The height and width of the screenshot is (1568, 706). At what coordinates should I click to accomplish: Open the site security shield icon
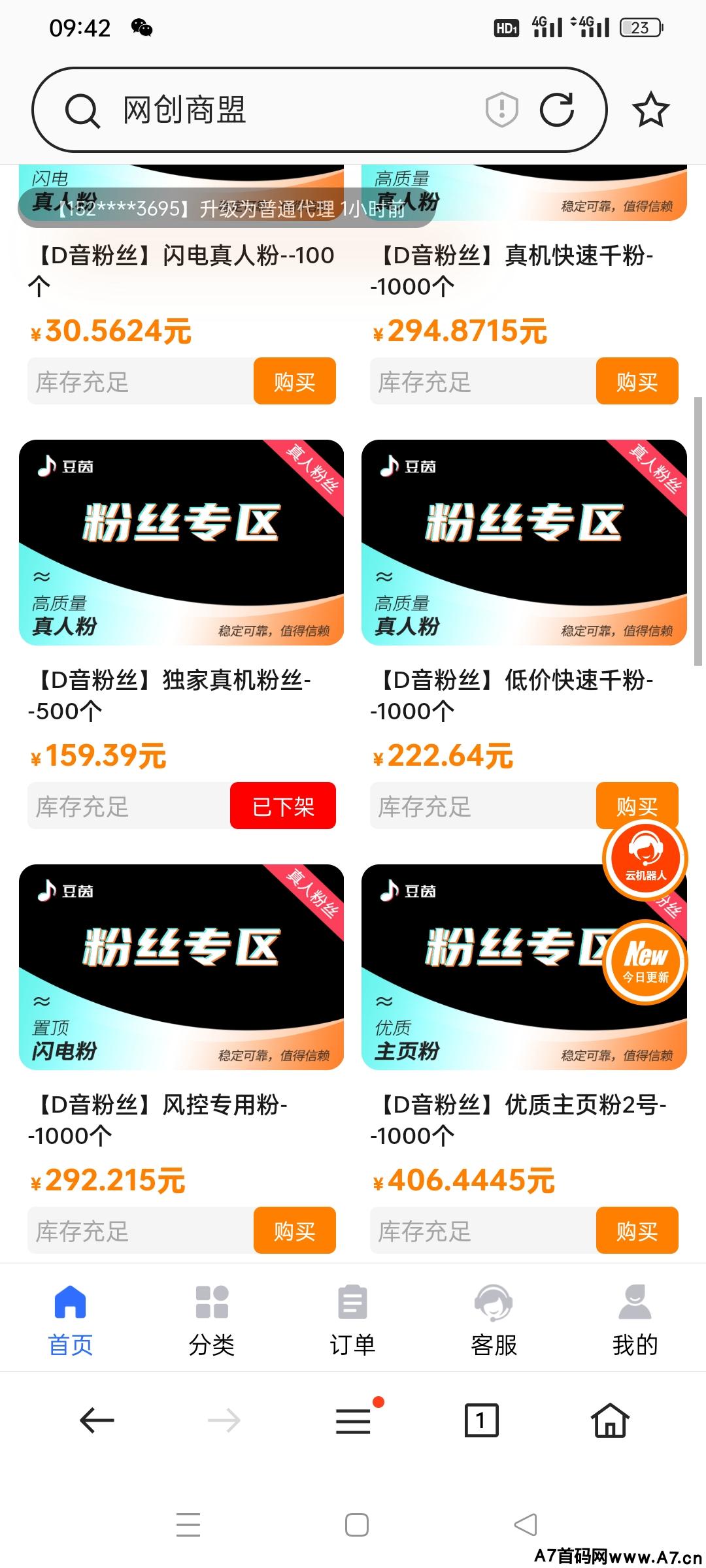click(x=501, y=109)
